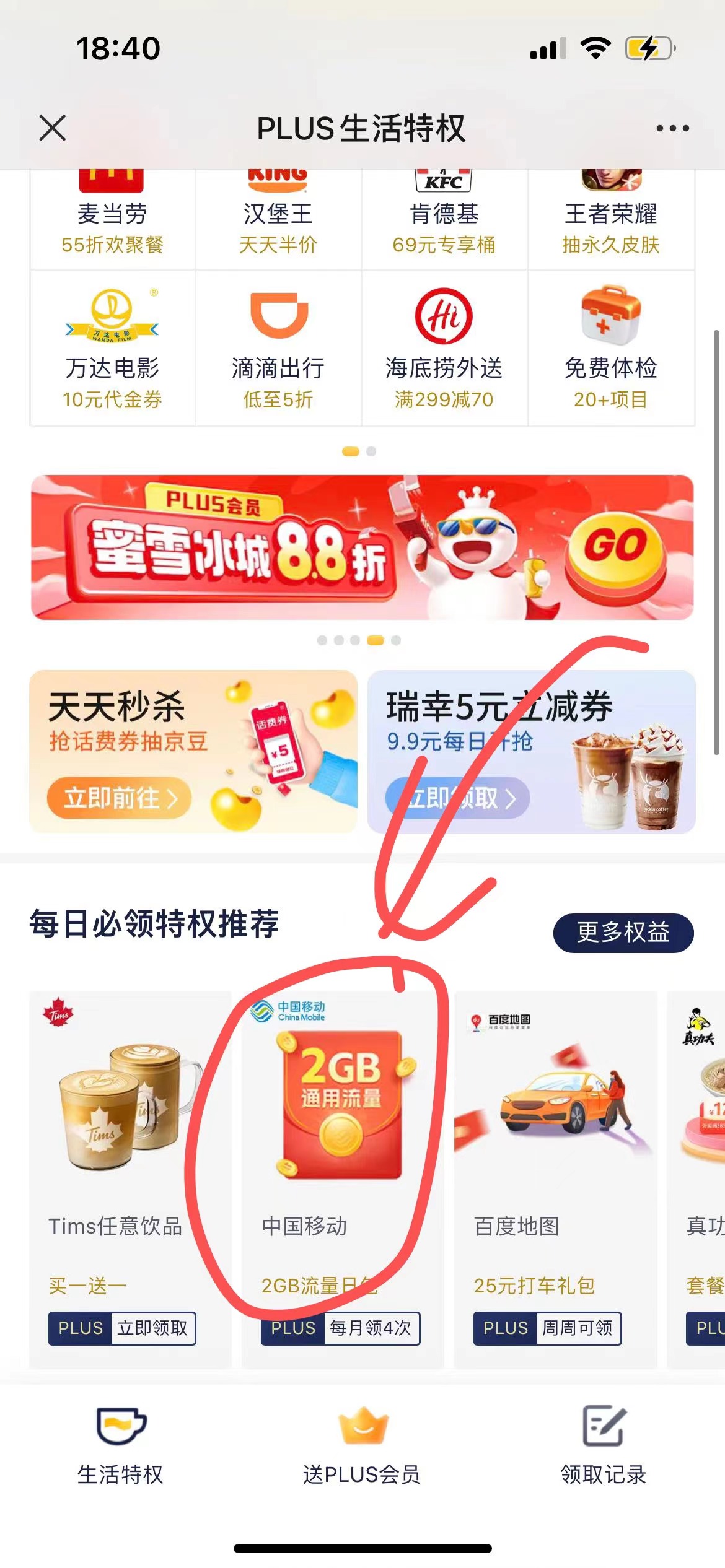Open the 海底捞外送 满299减70 offer

[x=444, y=349]
